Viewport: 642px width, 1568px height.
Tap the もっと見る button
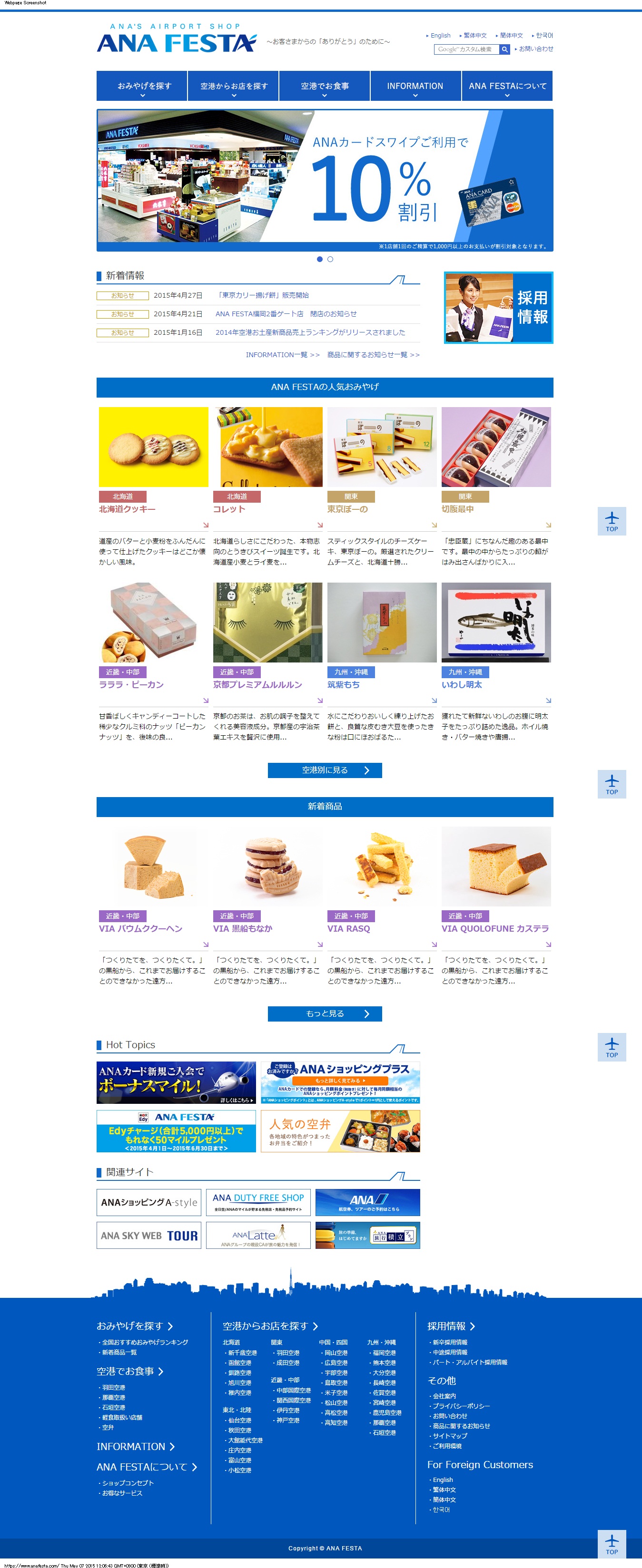point(325,1013)
